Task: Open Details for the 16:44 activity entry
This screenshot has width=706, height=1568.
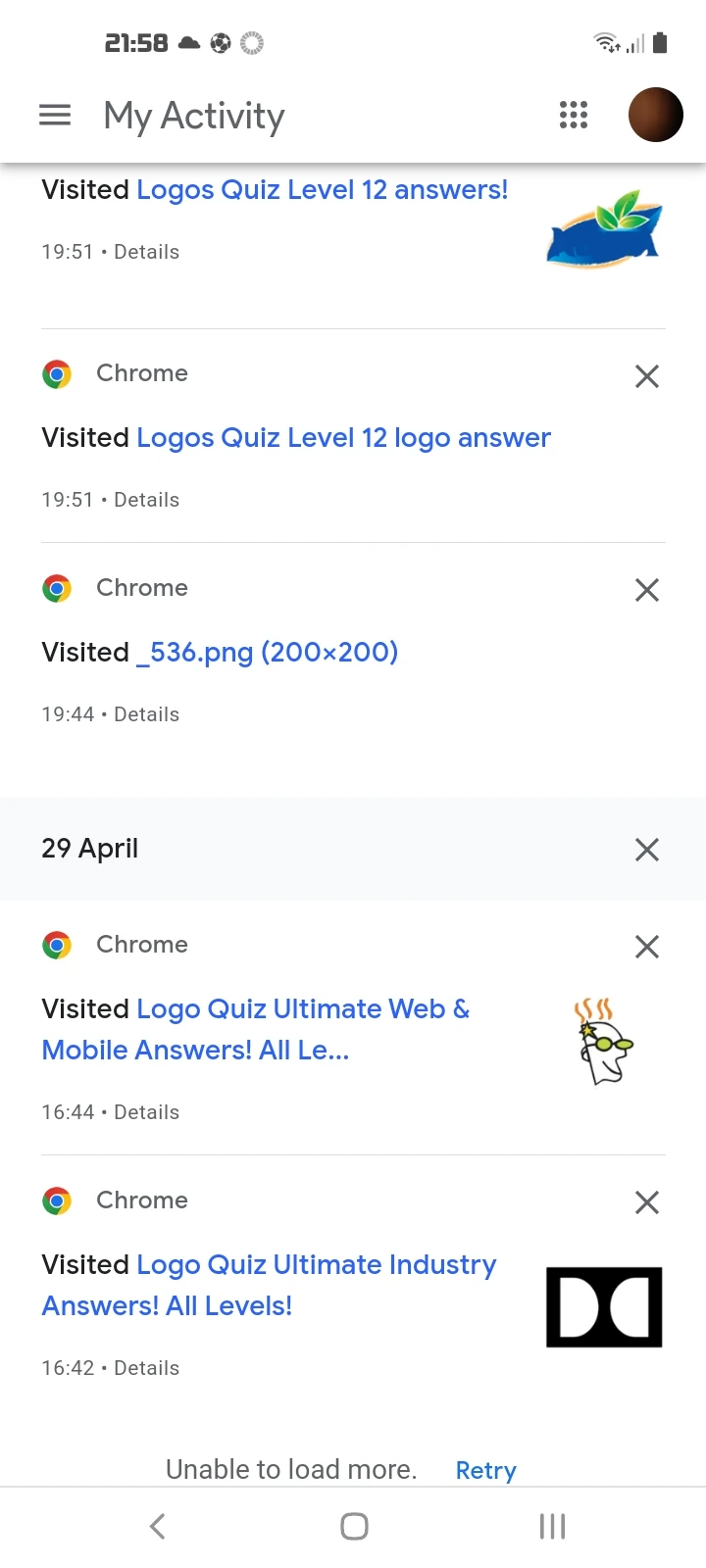Action: (x=147, y=1112)
